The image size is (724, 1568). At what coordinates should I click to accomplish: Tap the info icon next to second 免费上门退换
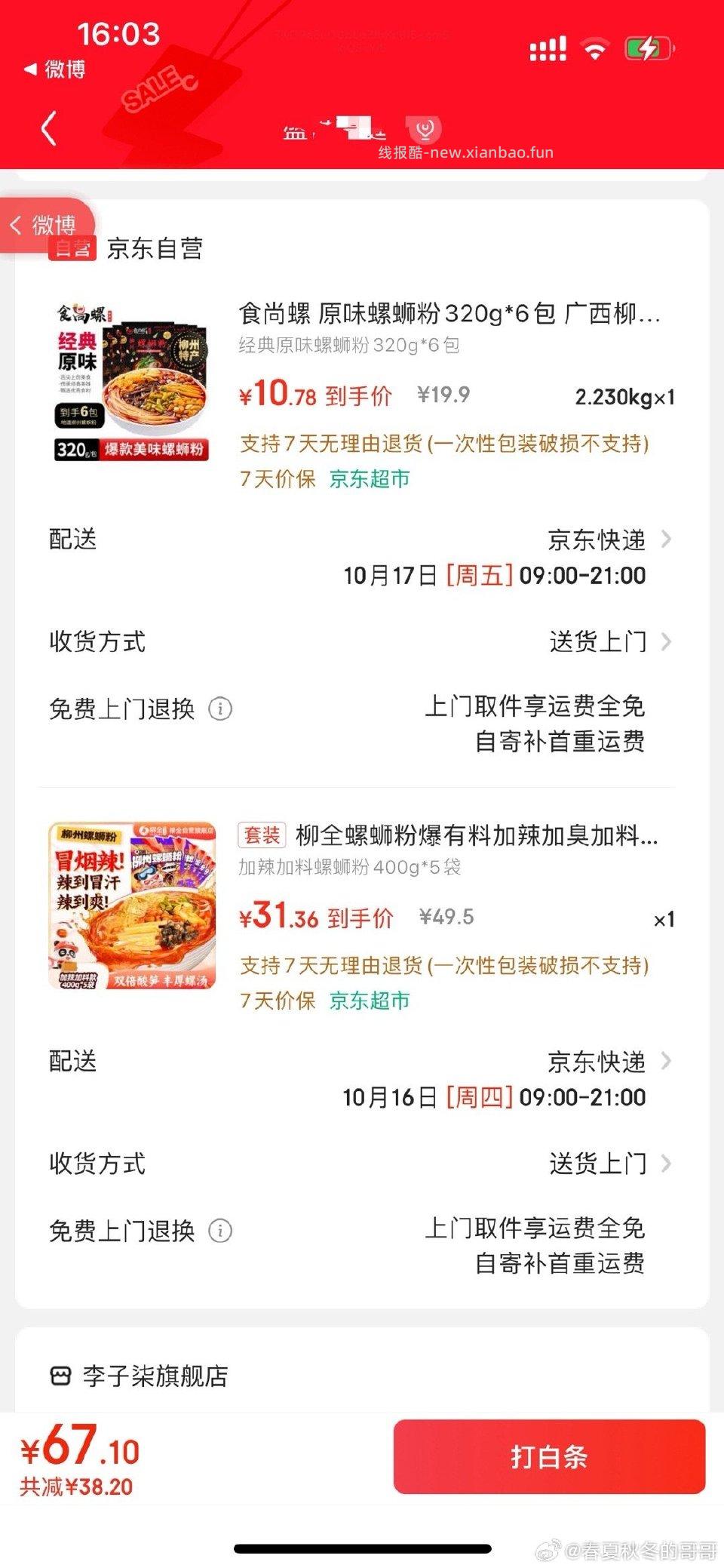coord(219,1231)
